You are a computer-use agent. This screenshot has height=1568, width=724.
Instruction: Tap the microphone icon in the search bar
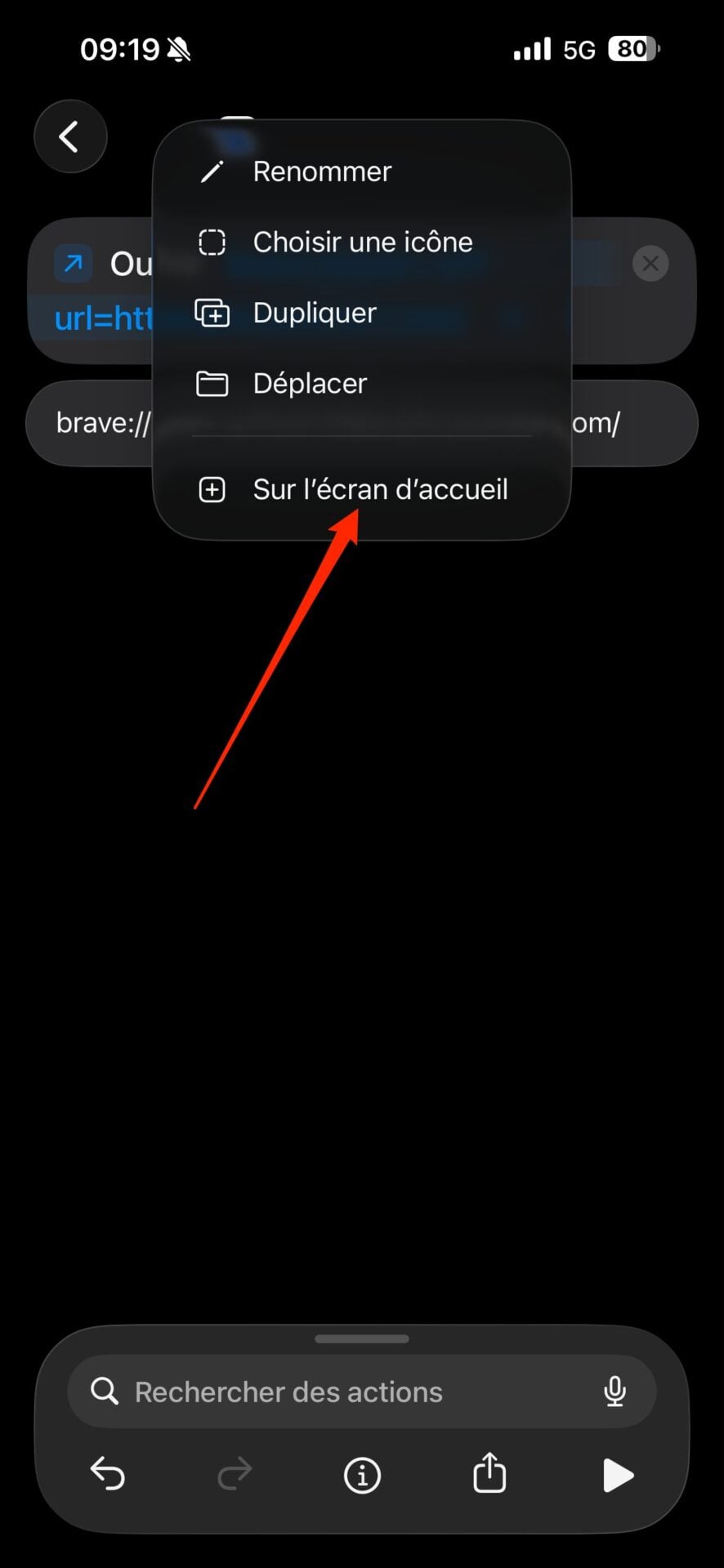pyautogui.click(x=615, y=1392)
